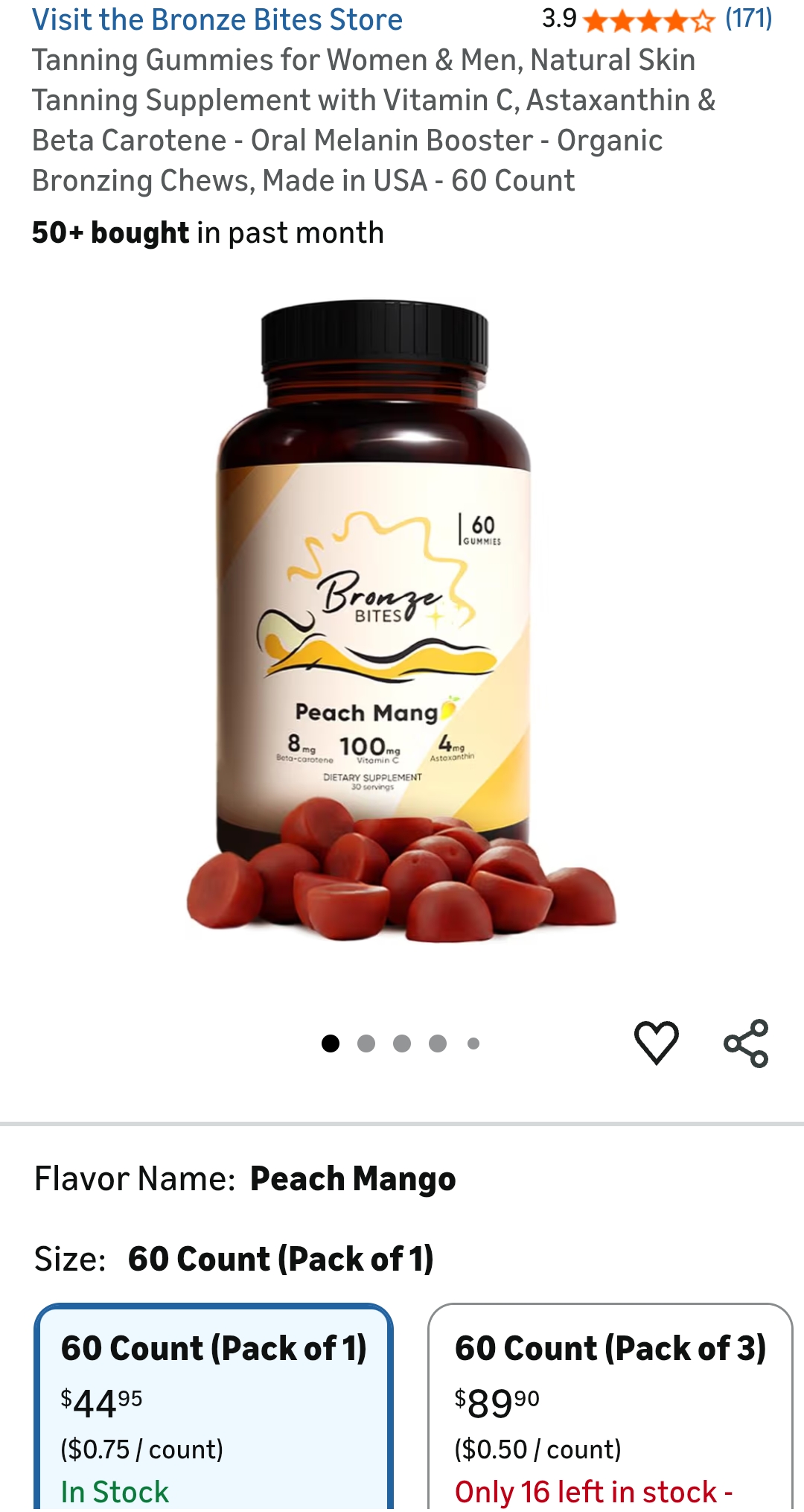Click the 50+ bought in past month label
The height and width of the screenshot is (1512, 804).
pyautogui.click(x=207, y=232)
